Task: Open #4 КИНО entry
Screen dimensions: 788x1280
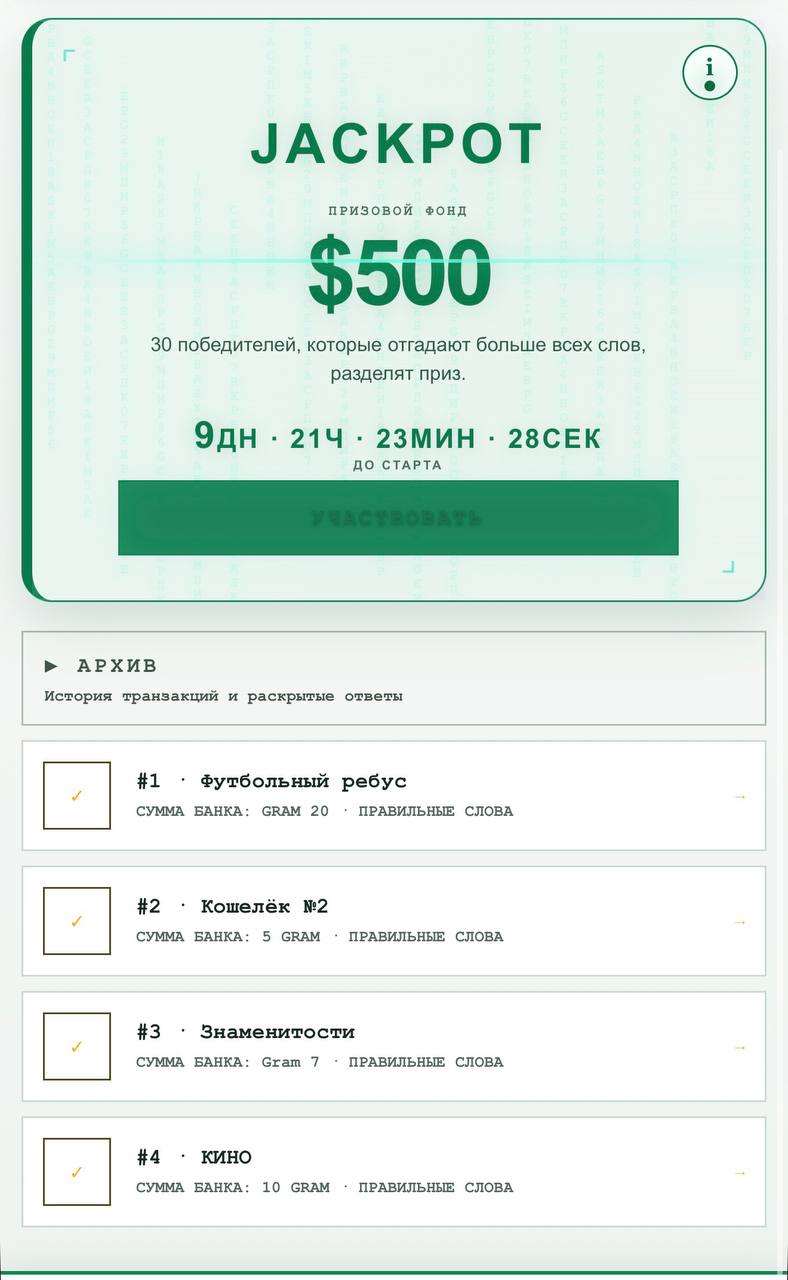Action: click(x=394, y=1172)
